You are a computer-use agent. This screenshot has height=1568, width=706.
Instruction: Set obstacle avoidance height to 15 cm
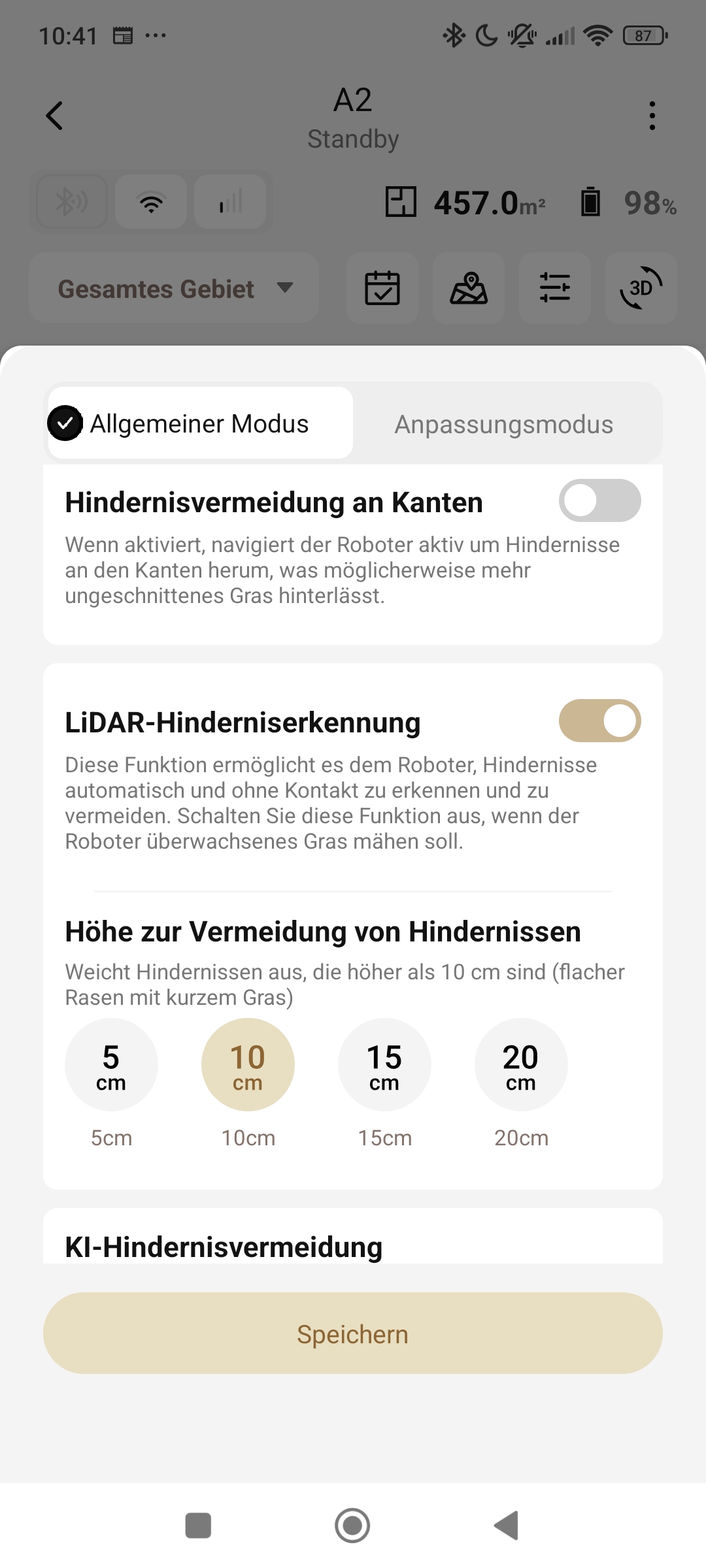384,1064
